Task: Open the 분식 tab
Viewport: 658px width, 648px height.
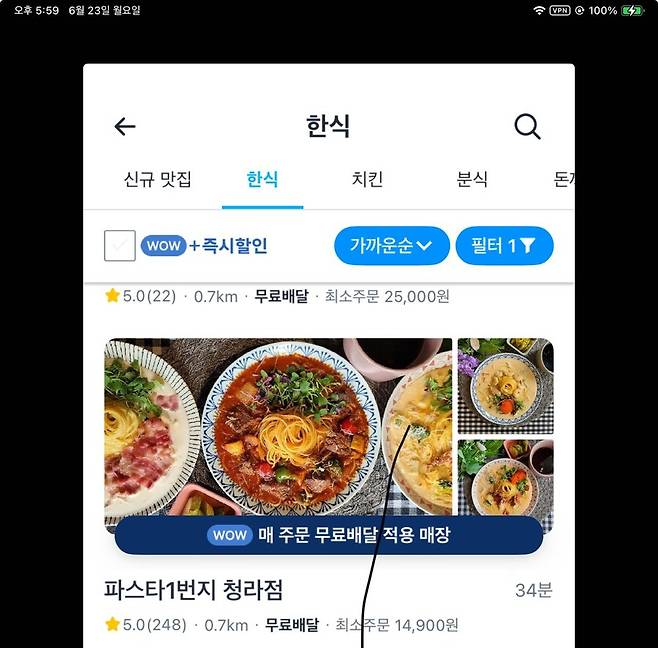Action: point(472,180)
